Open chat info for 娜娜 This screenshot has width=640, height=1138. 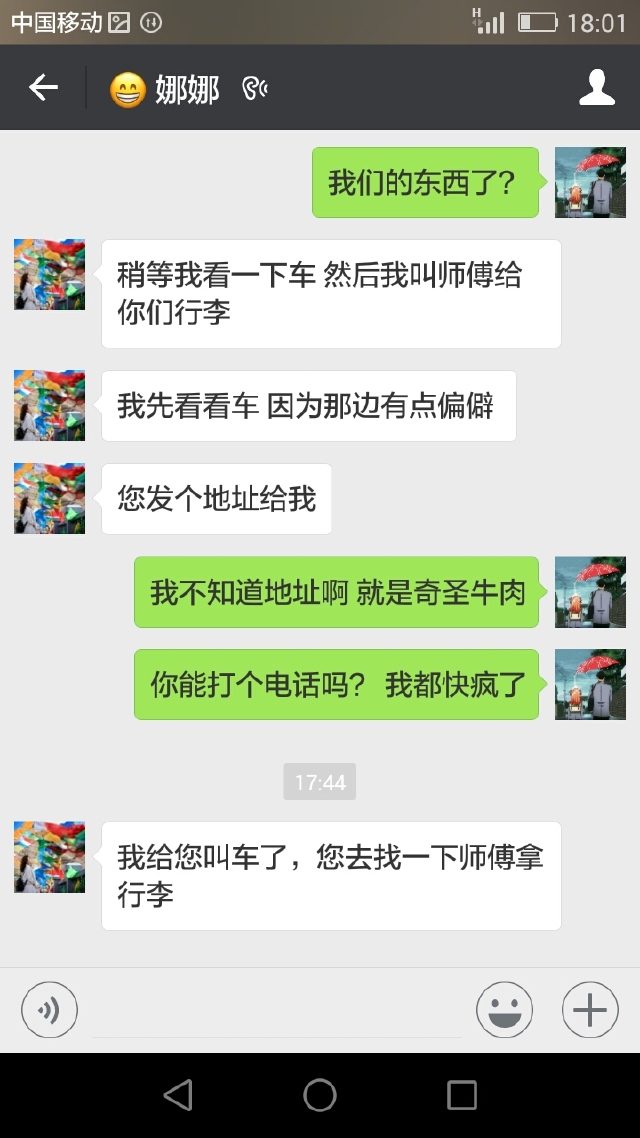(x=597, y=88)
